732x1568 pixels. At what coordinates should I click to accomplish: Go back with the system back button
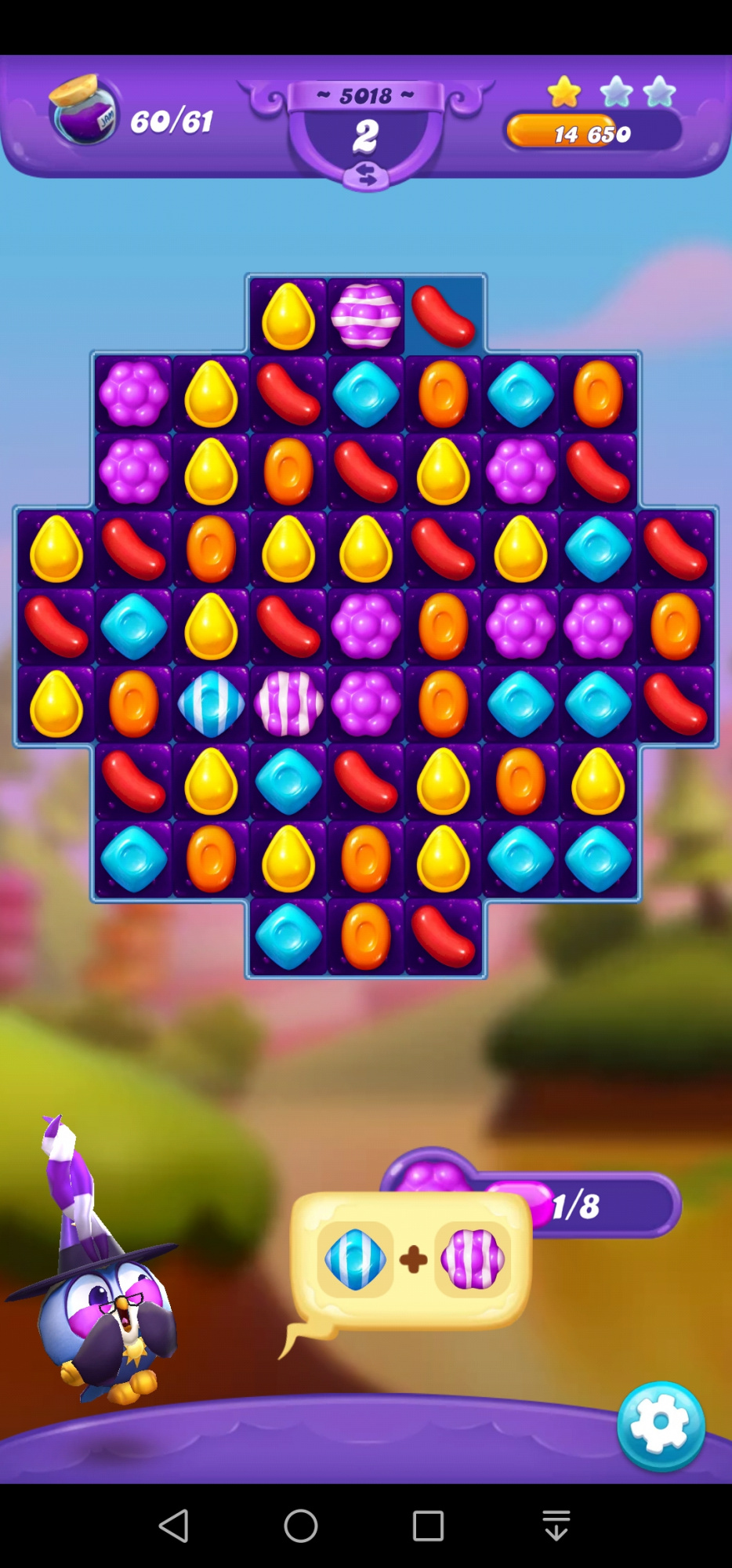(x=174, y=1526)
